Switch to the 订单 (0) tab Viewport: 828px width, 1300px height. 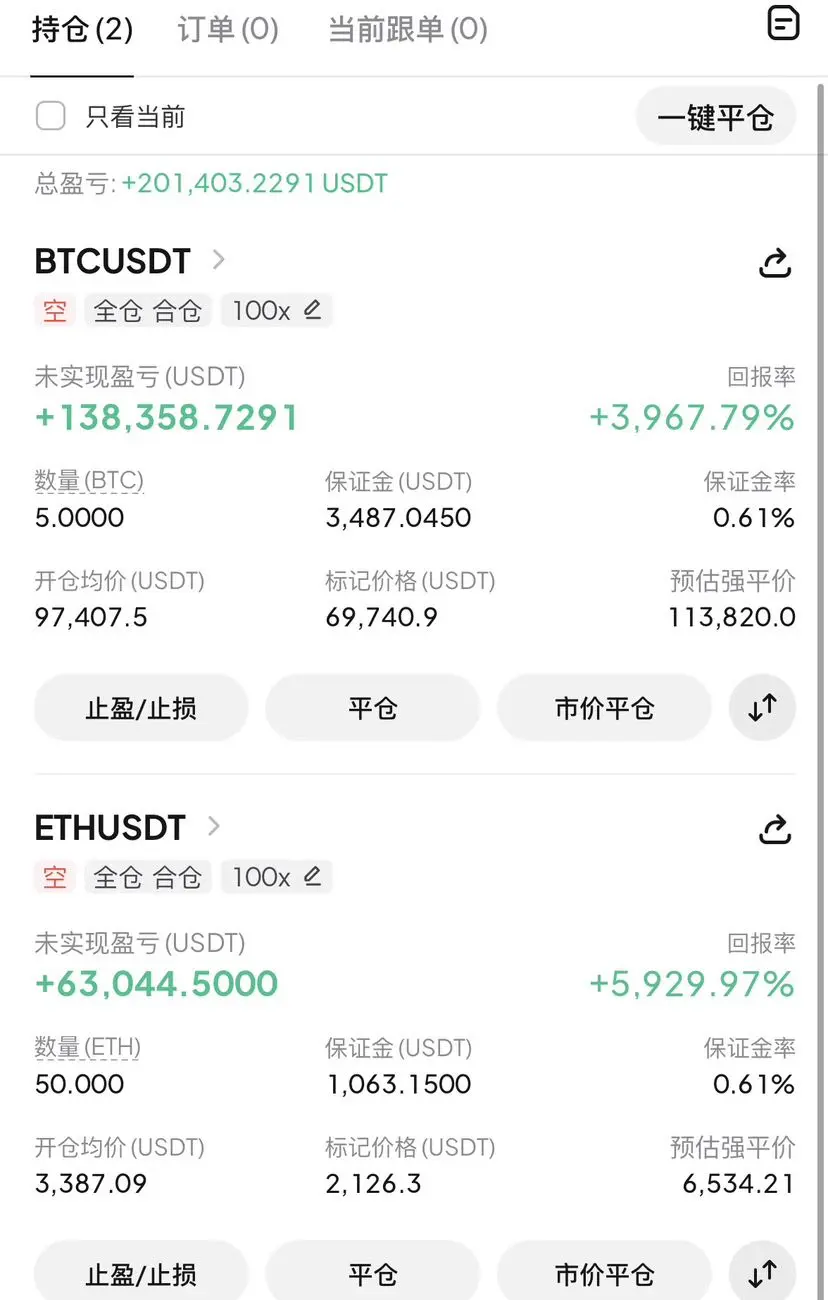coord(228,29)
